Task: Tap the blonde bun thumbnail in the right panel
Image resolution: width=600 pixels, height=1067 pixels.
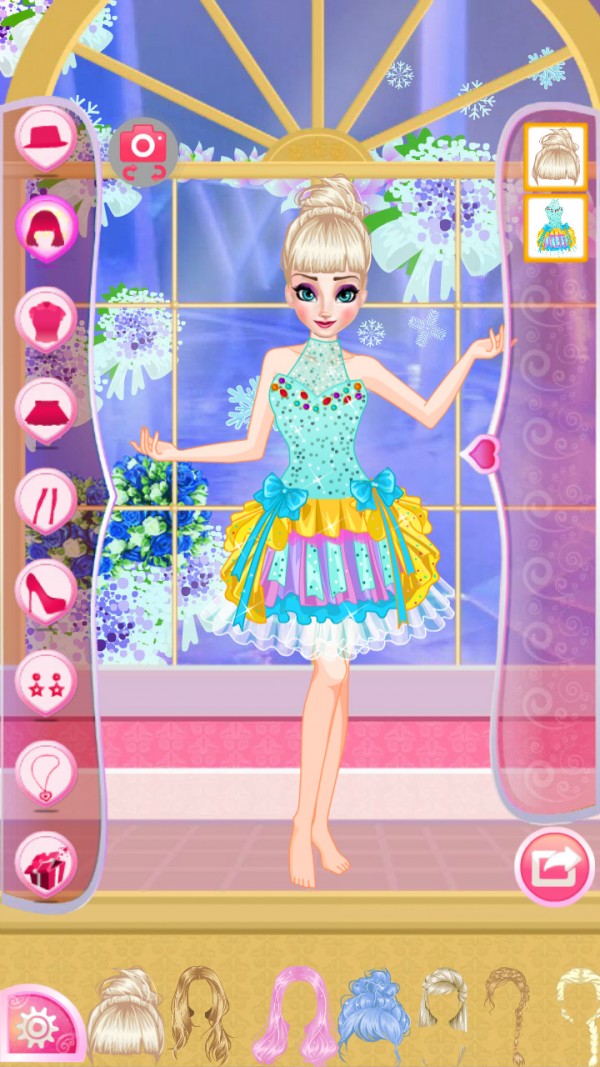Action: coord(555,157)
